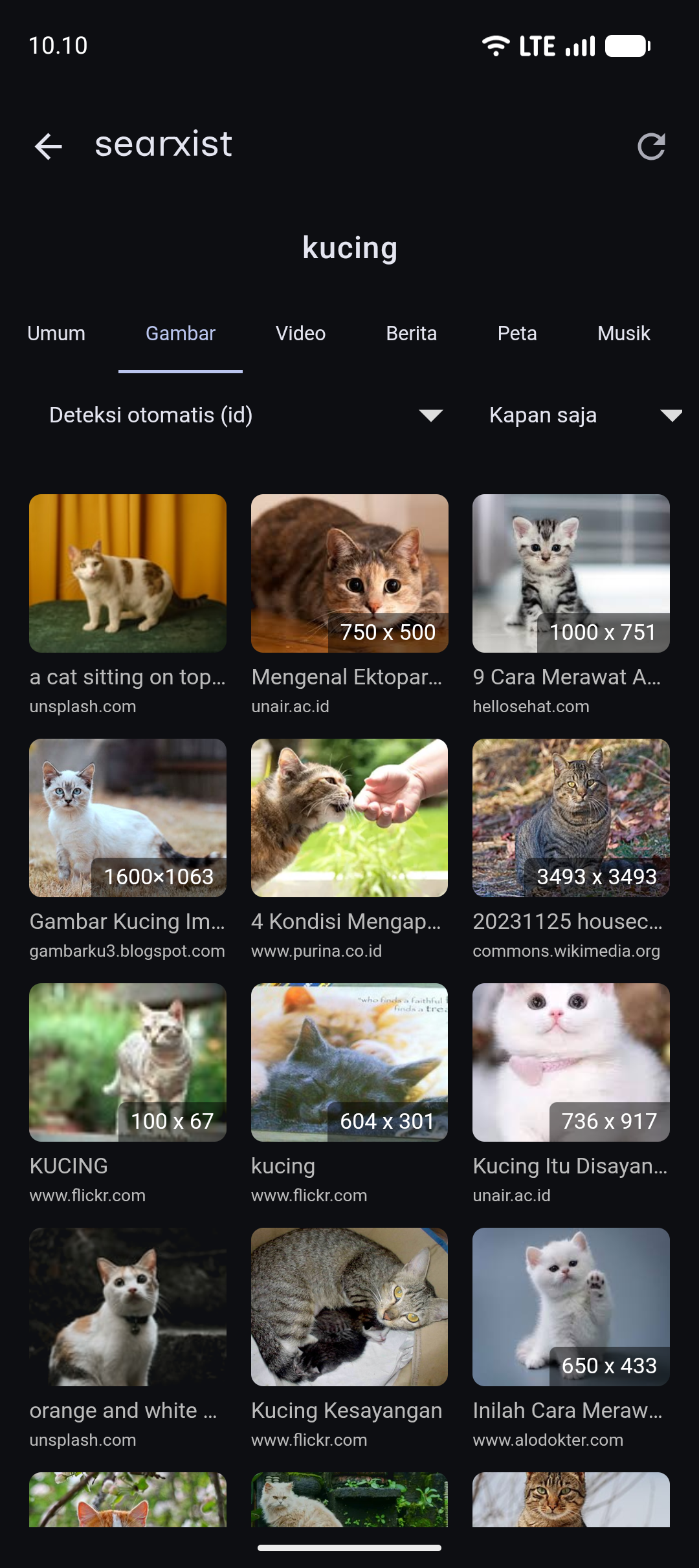Screen dimensions: 699x1568
Task: View the alodokter.com Inilah Cara Meraw image
Action: (x=571, y=1307)
